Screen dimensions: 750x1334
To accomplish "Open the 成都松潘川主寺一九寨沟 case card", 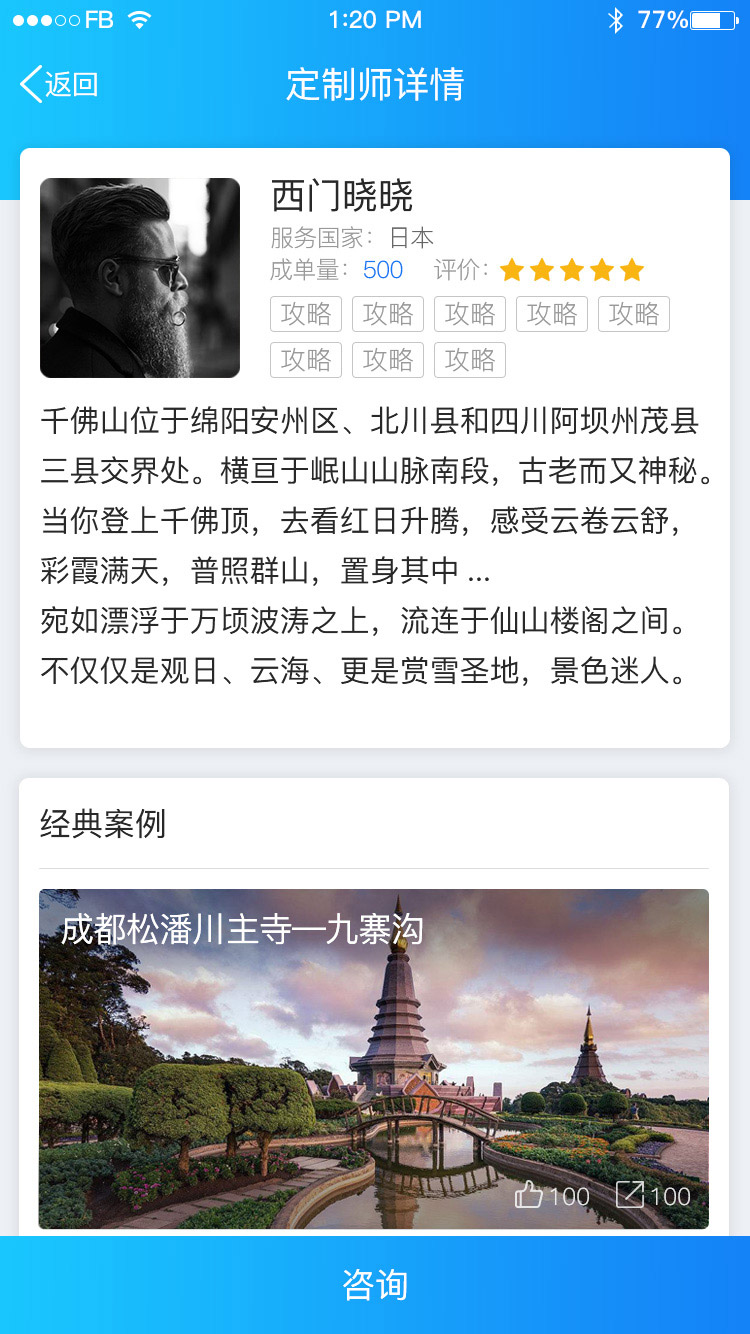I will (374, 1059).
